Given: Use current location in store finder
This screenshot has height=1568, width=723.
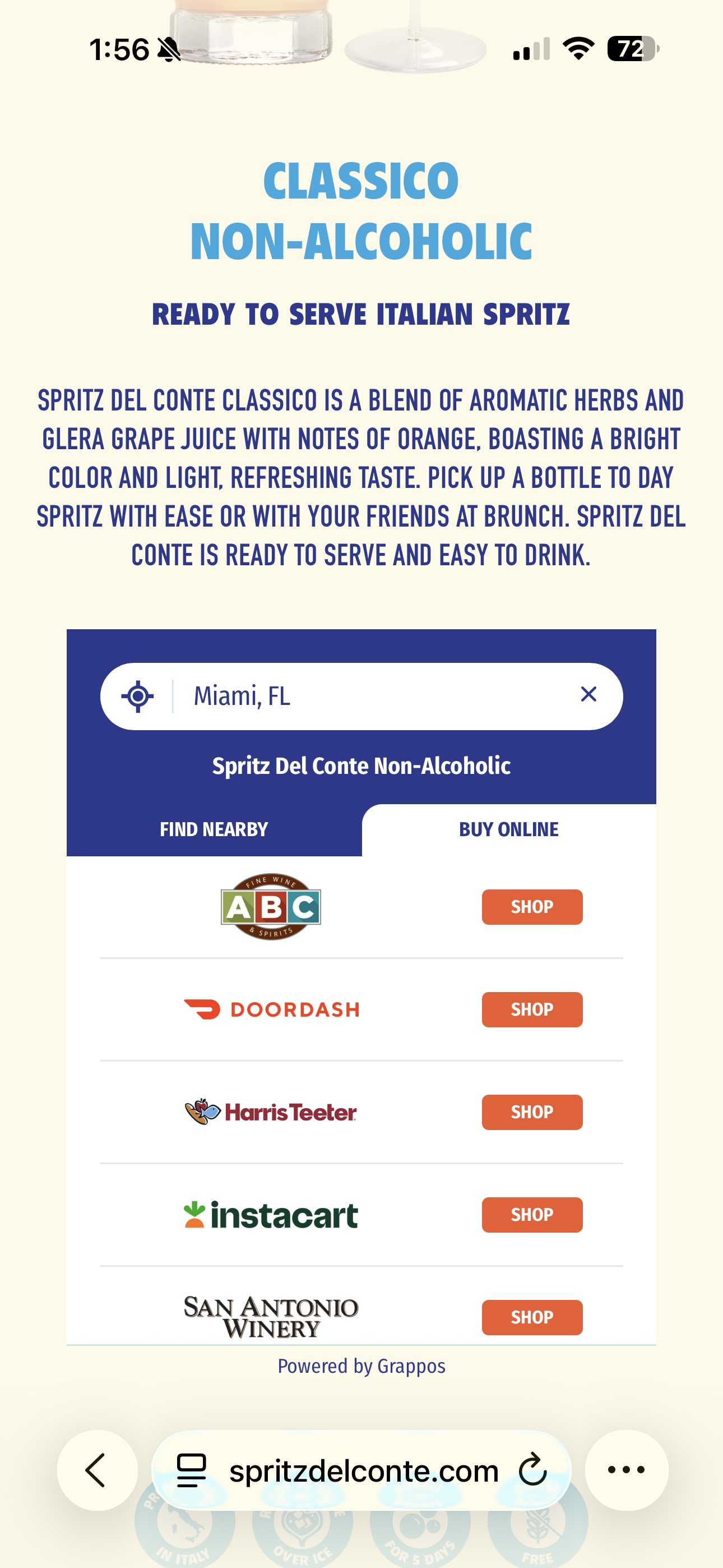Looking at the screenshot, I should click(137, 696).
